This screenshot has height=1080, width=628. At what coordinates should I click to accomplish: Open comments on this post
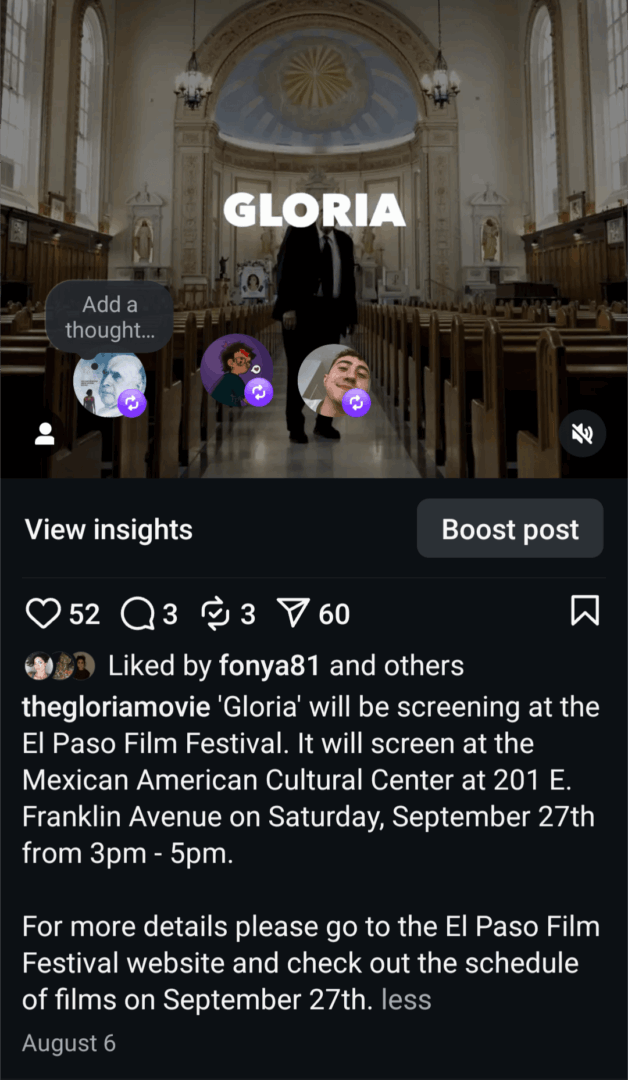pyautogui.click(x=136, y=612)
